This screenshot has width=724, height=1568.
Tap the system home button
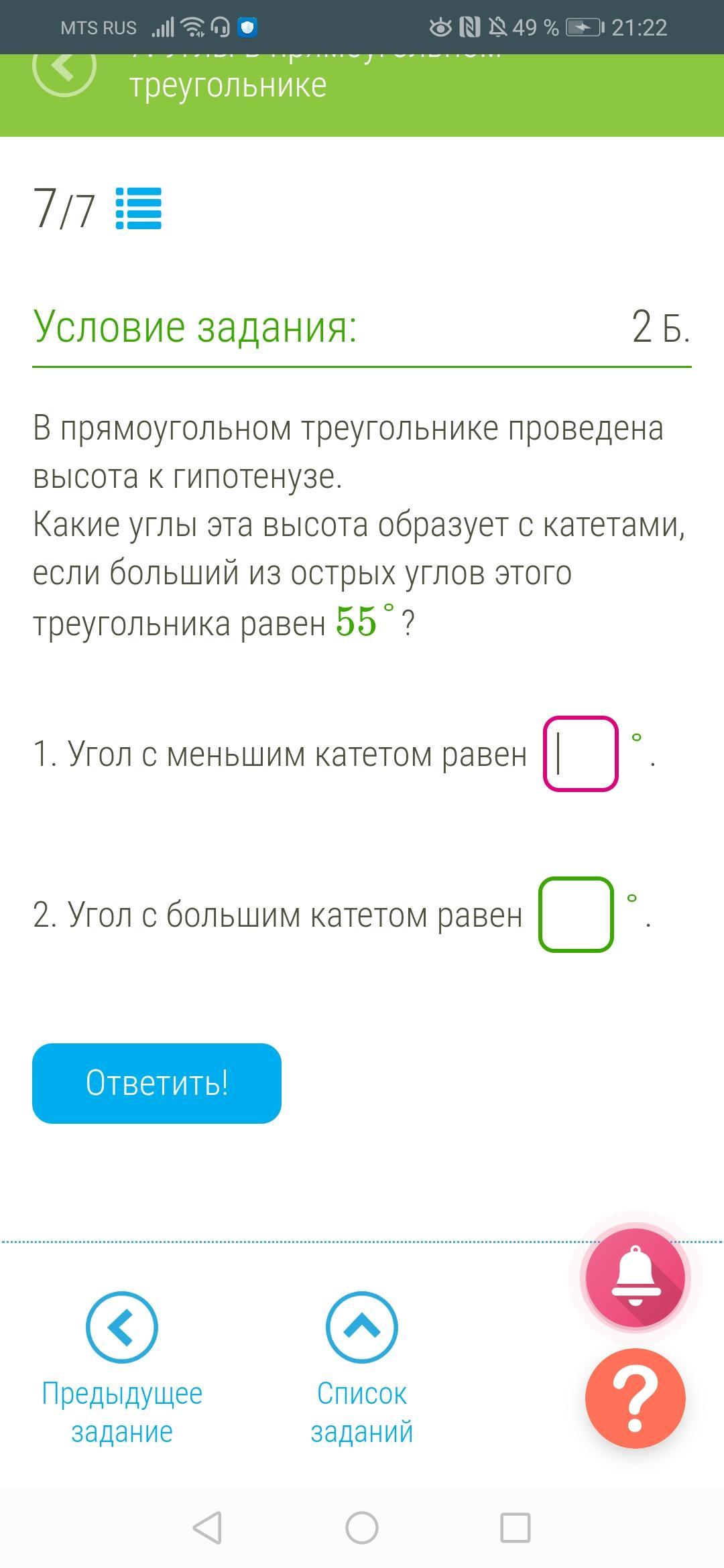362,1528
